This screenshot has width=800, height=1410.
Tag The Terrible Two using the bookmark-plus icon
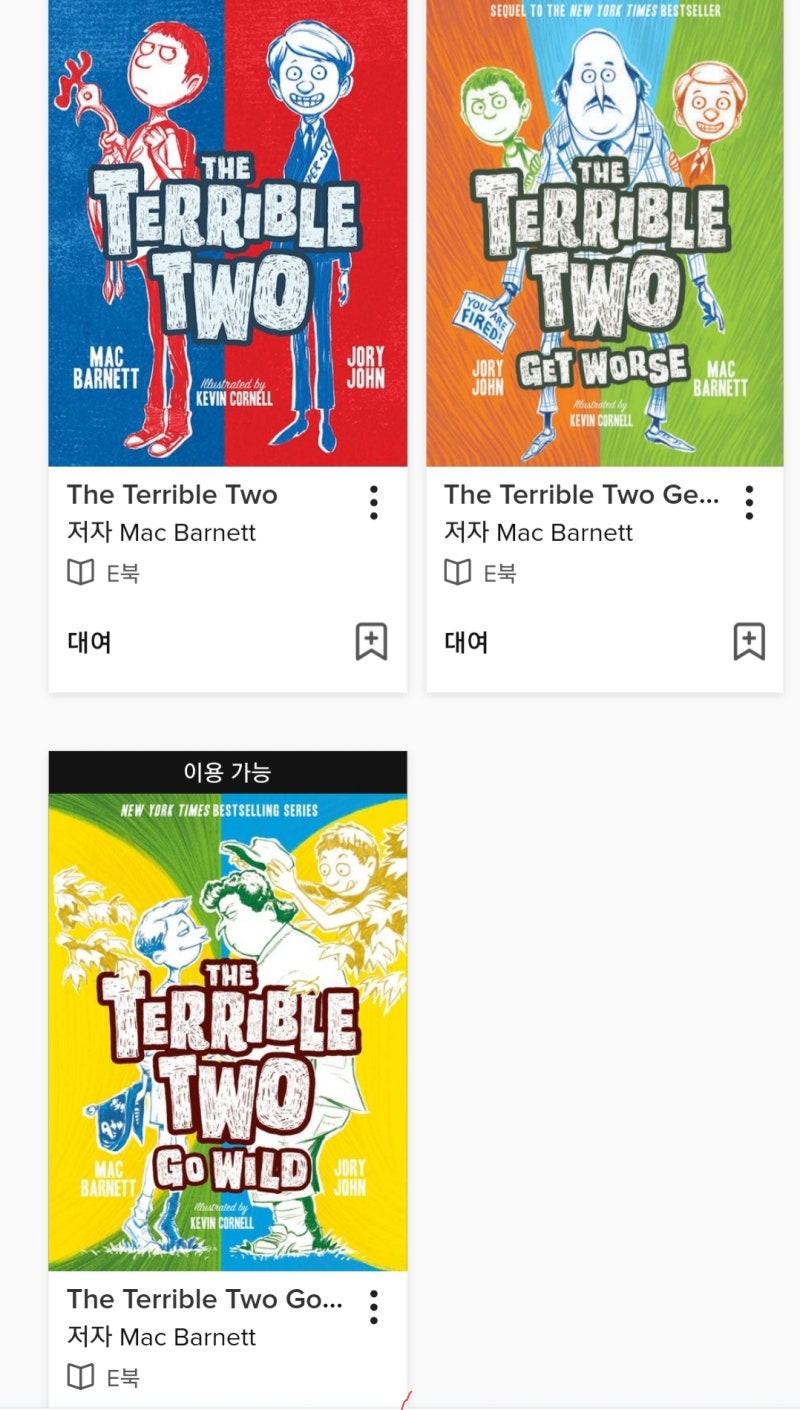click(x=371, y=644)
